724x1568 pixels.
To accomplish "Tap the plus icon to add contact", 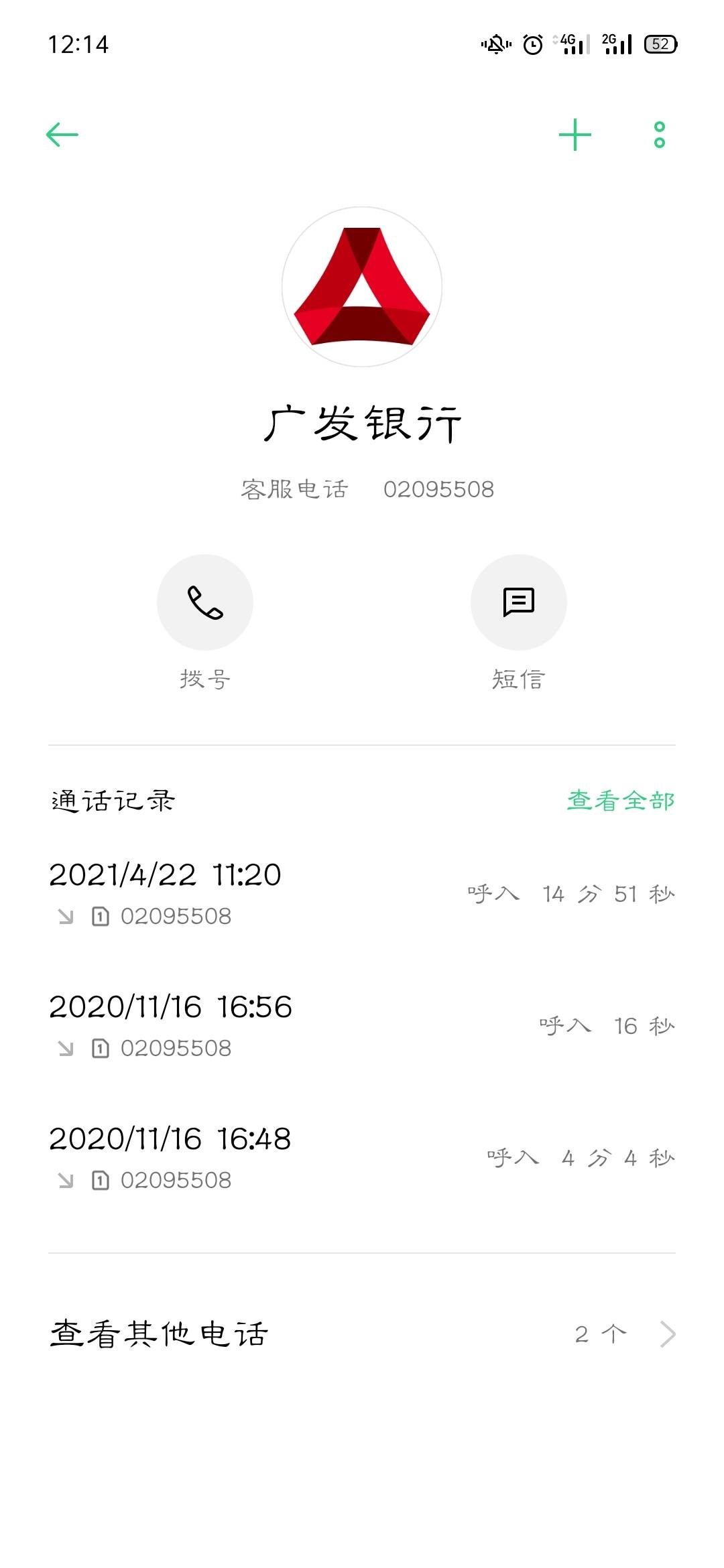I will (x=575, y=135).
